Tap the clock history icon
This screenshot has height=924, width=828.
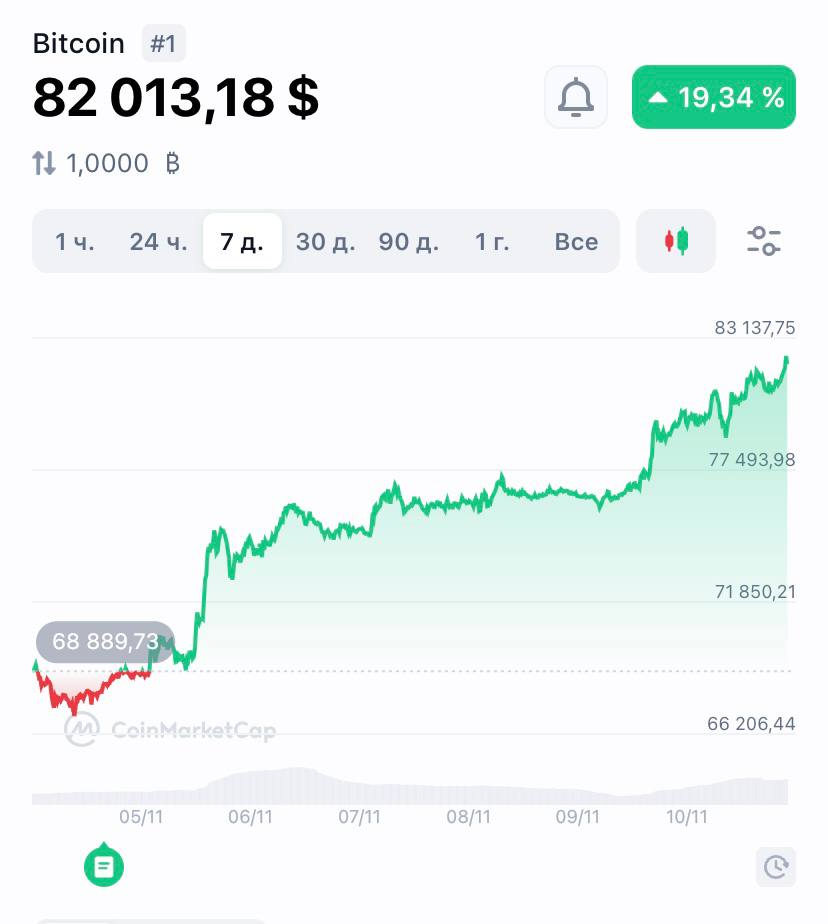(776, 867)
